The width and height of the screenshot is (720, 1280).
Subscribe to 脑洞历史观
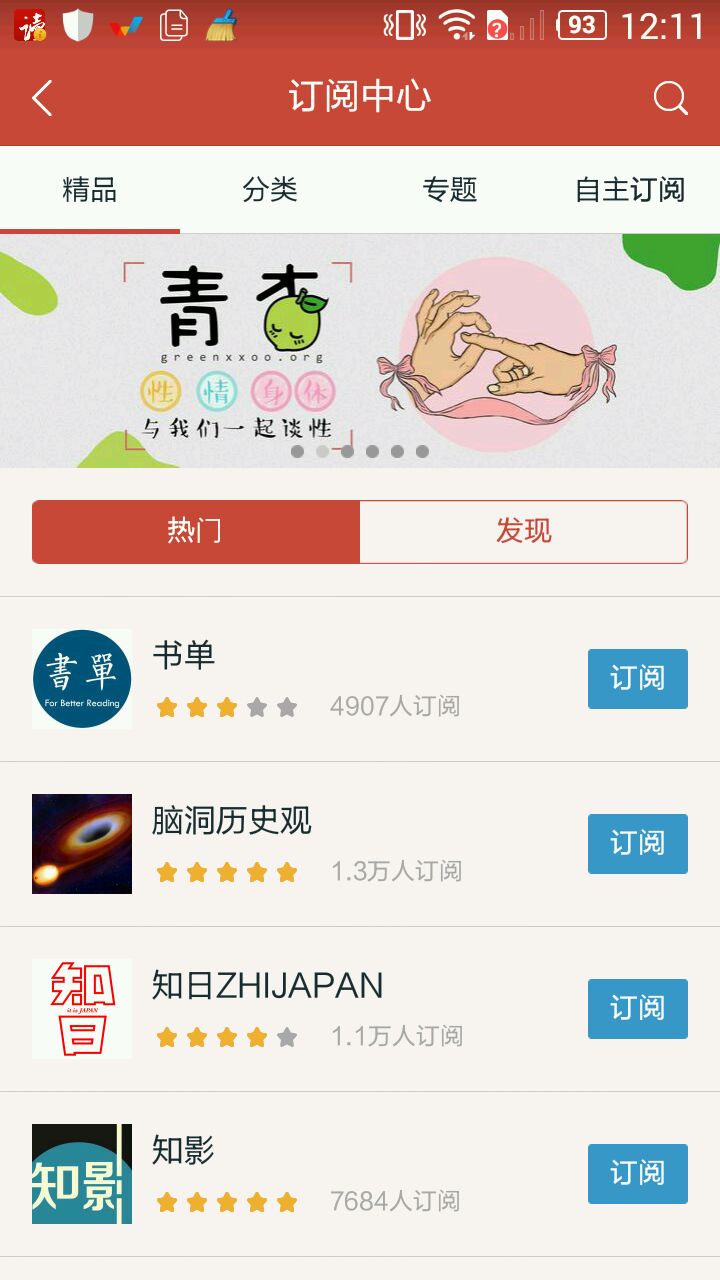[x=637, y=844]
